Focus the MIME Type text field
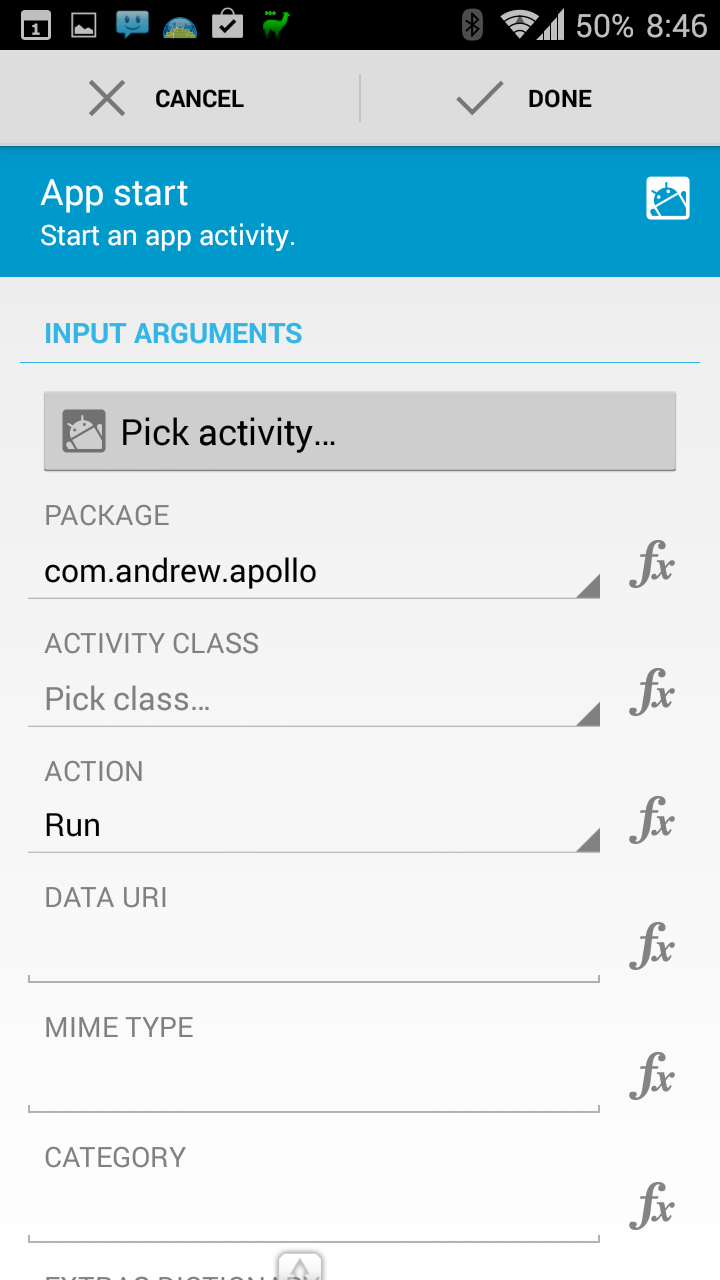 314,1082
